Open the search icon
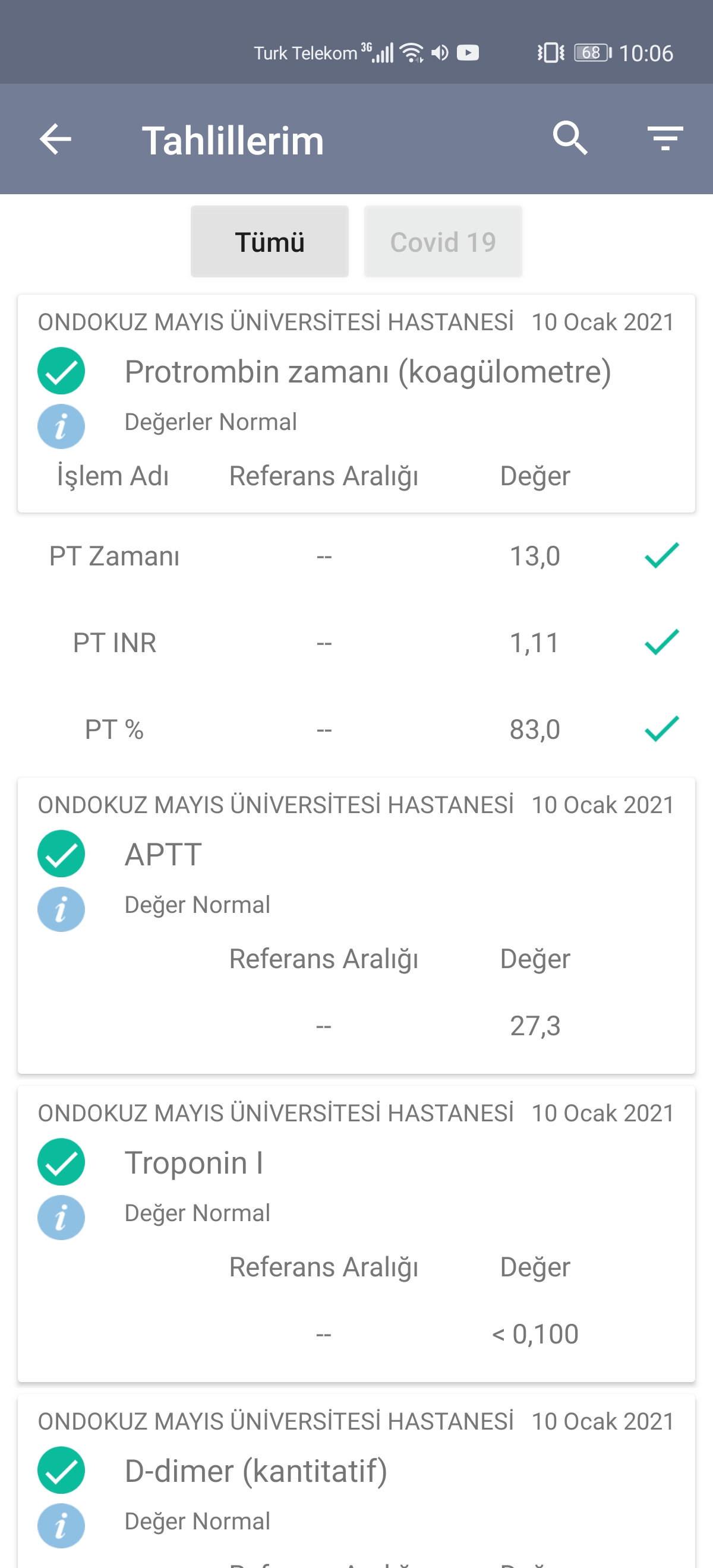Viewport: 713px width, 1568px height. 570,138
